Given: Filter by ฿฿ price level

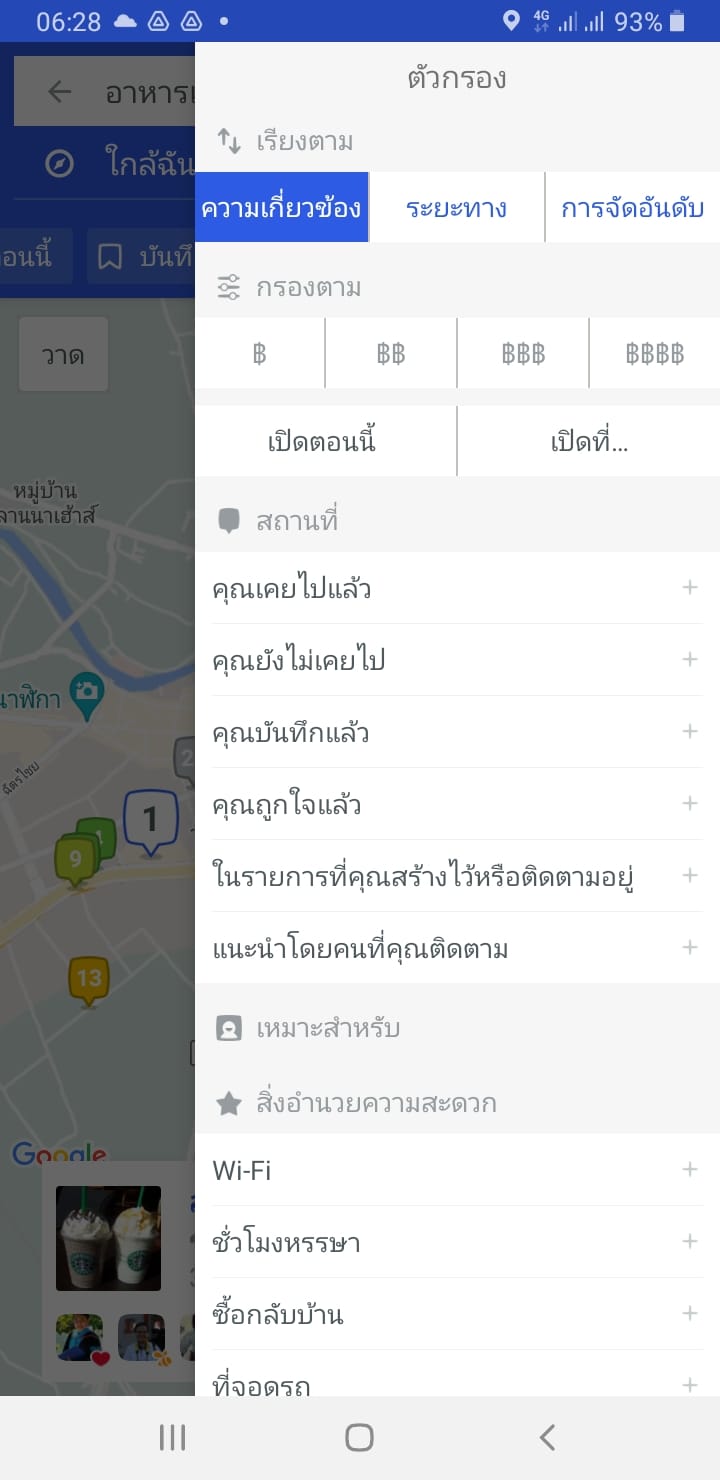Looking at the screenshot, I should pyautogui.click(x=391, y=353).
